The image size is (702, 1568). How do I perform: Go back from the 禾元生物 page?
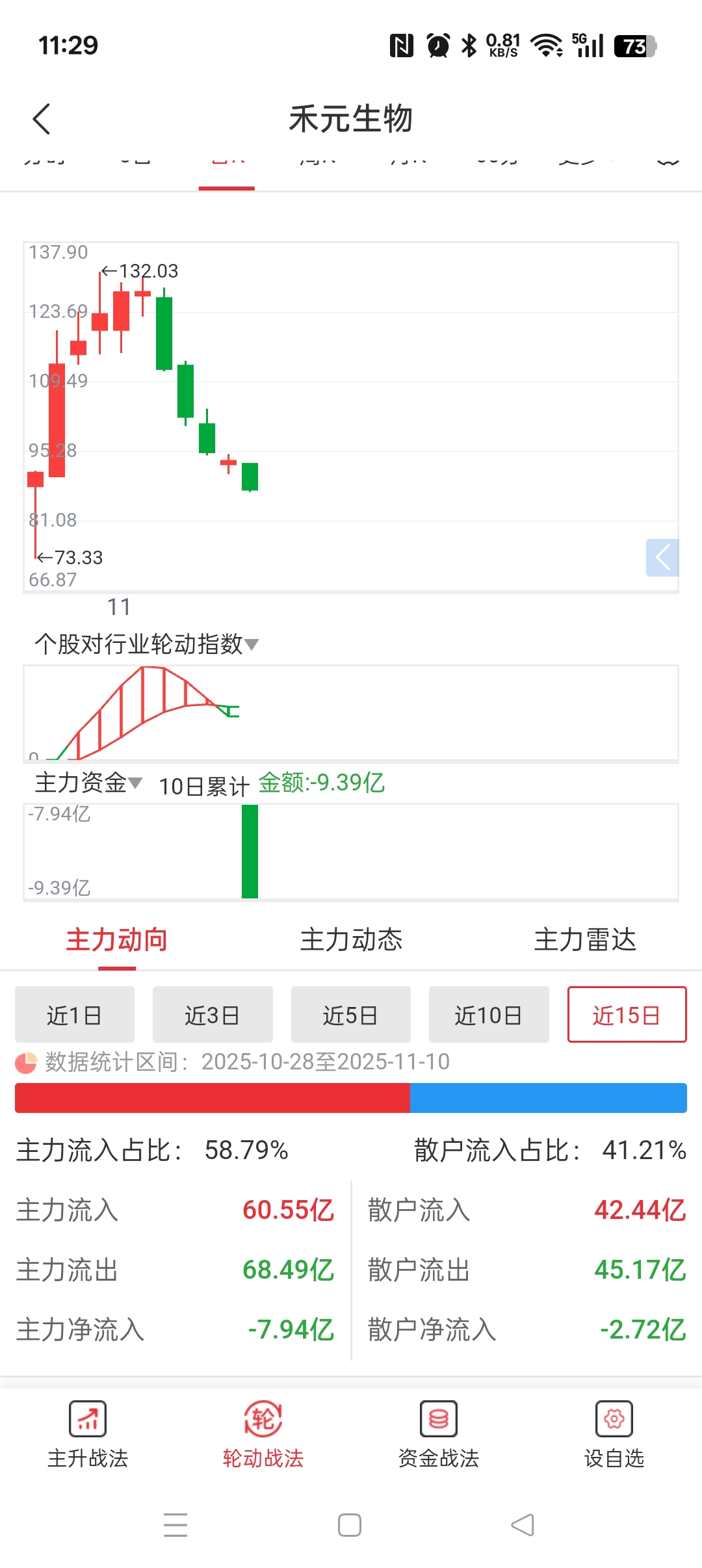(x=42, y=119)
